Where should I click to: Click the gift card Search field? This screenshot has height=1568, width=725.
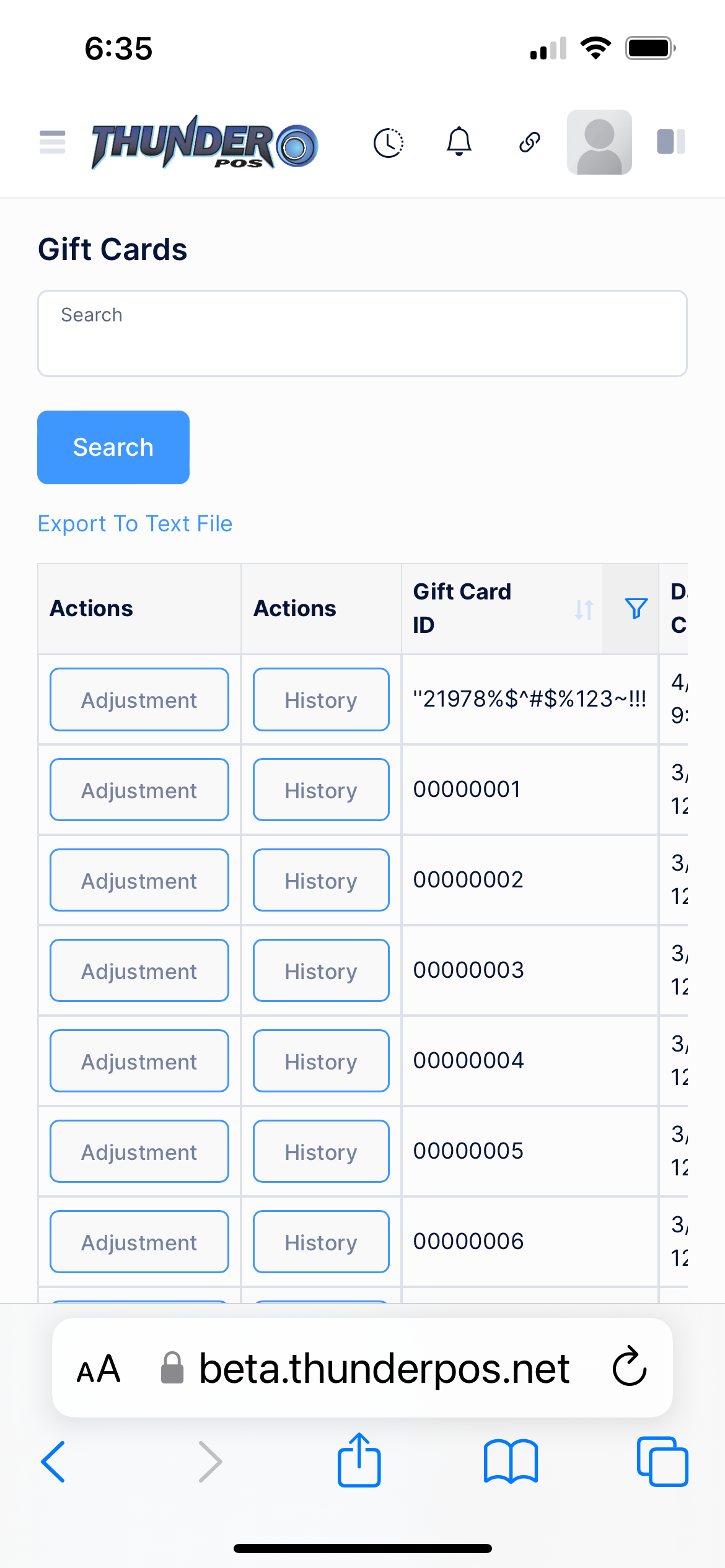click(362, 333)
